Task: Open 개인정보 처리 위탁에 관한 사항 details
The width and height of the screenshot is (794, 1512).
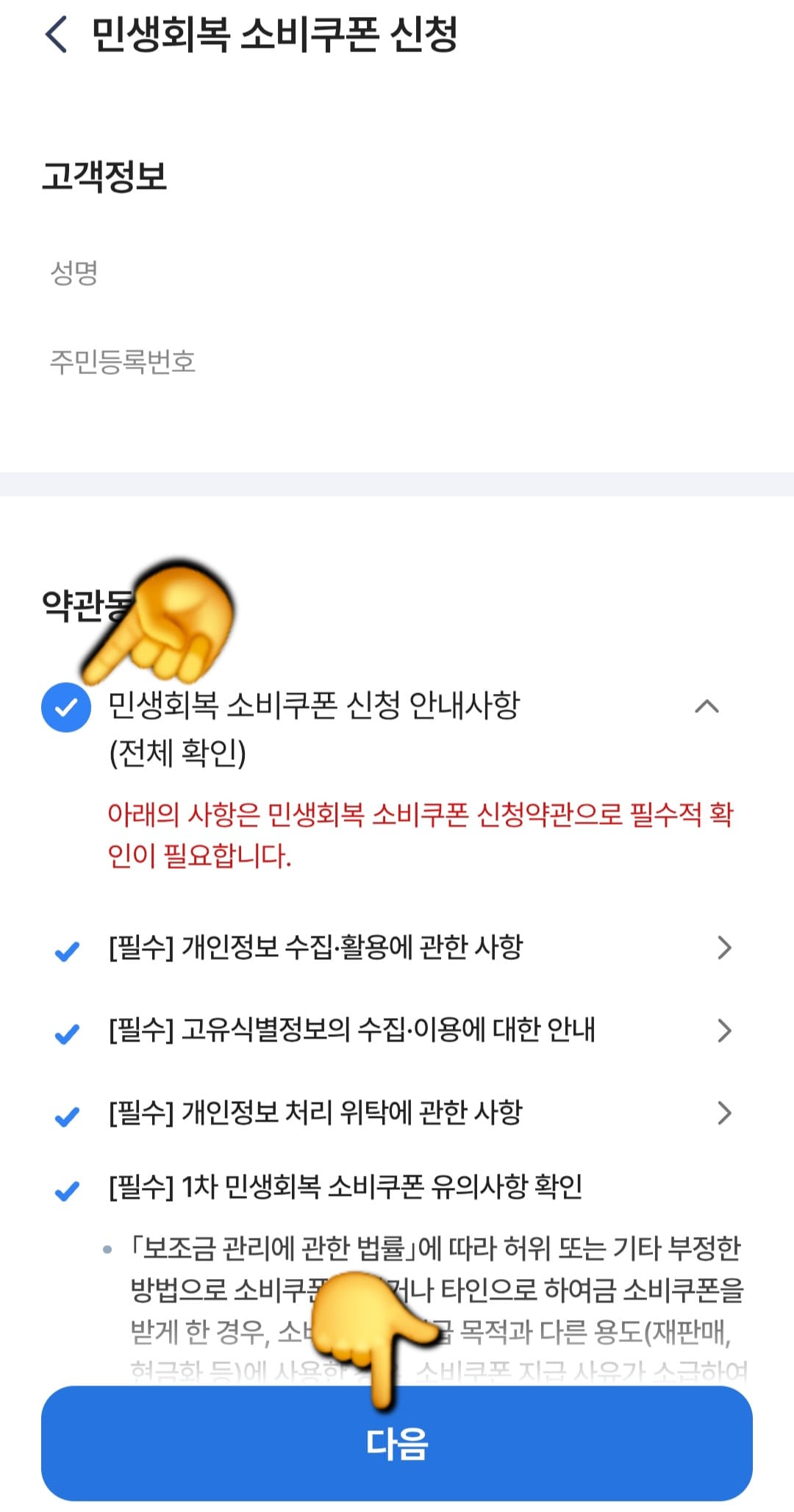Action: pos(724,1115)
